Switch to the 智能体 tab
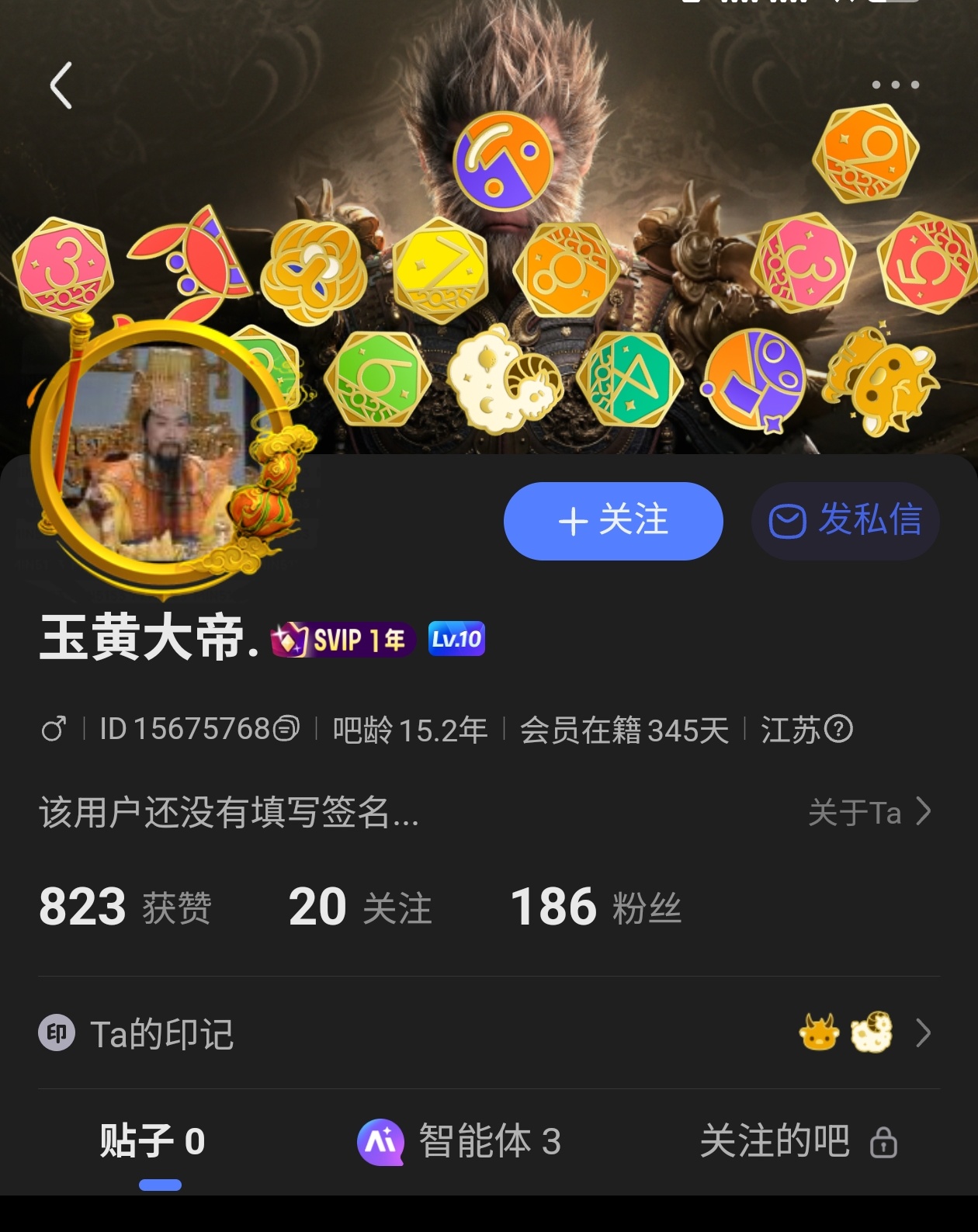This screenshot has width=978, height=1232. point(460,1142)
